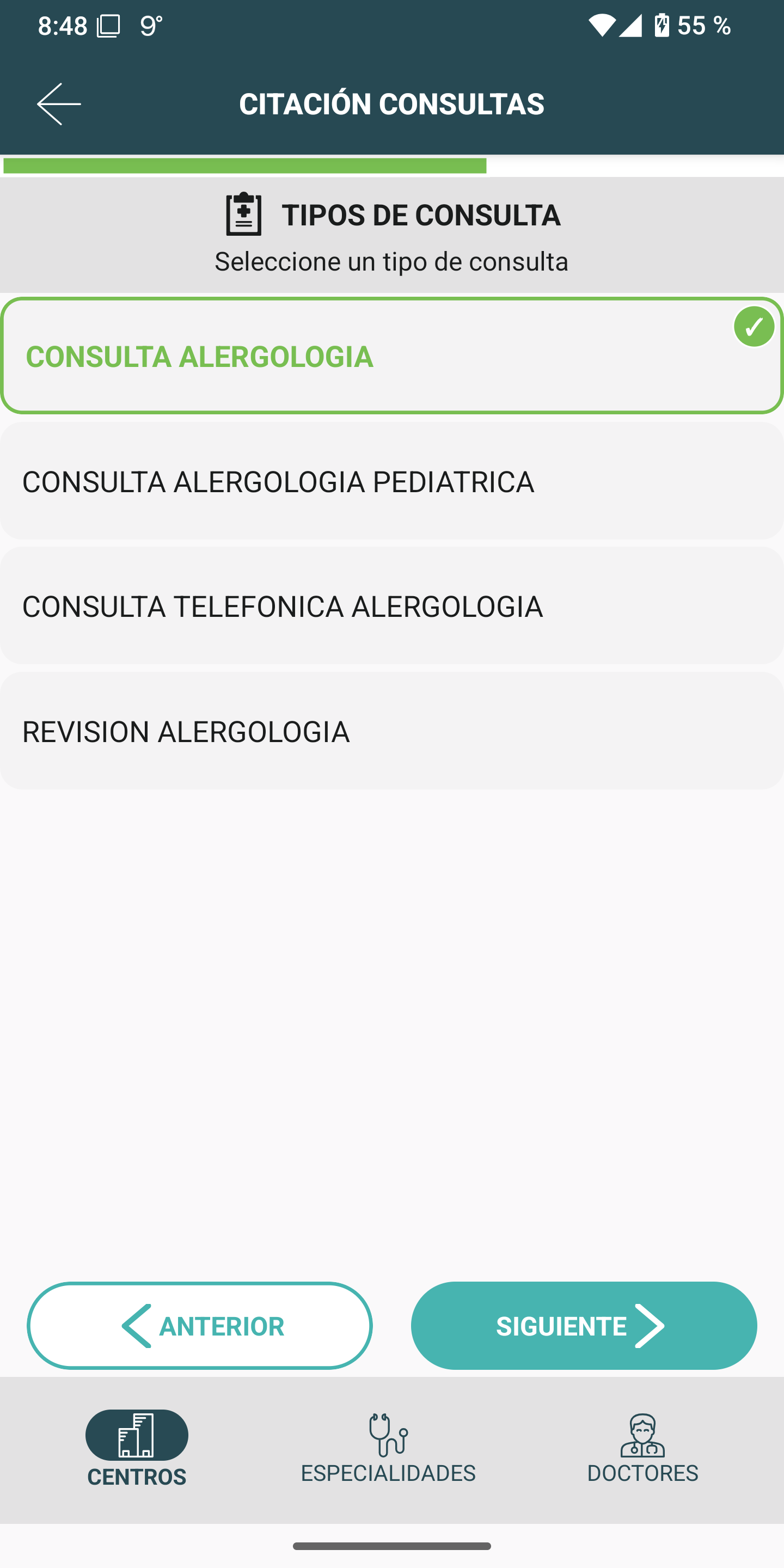Select REVISION ALERGOLOGIA type
Viewport: 784px width, 1568px height.
[x=391, y=731]
